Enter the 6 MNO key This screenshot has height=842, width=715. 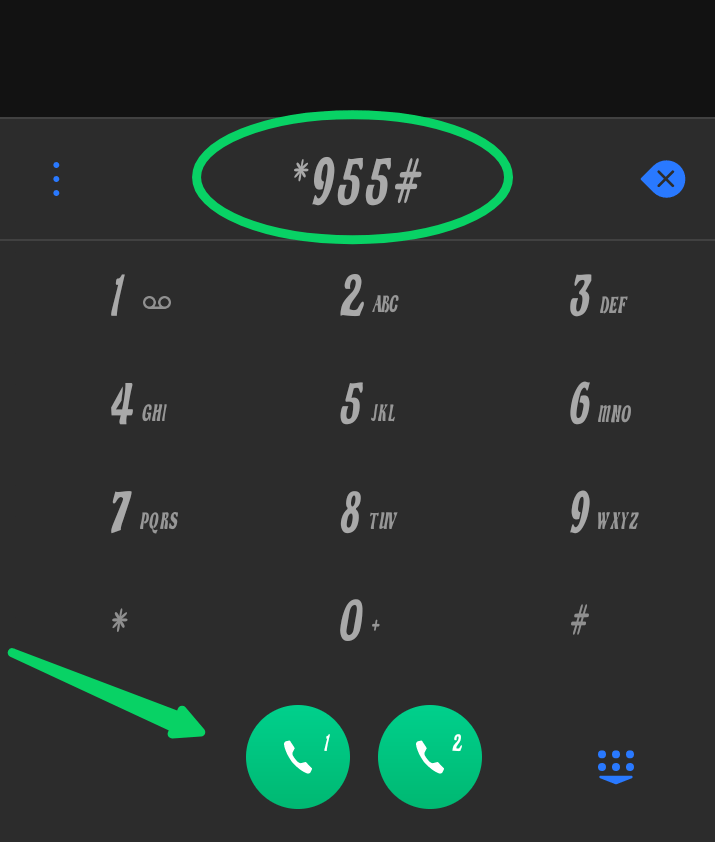pos(599,406)
